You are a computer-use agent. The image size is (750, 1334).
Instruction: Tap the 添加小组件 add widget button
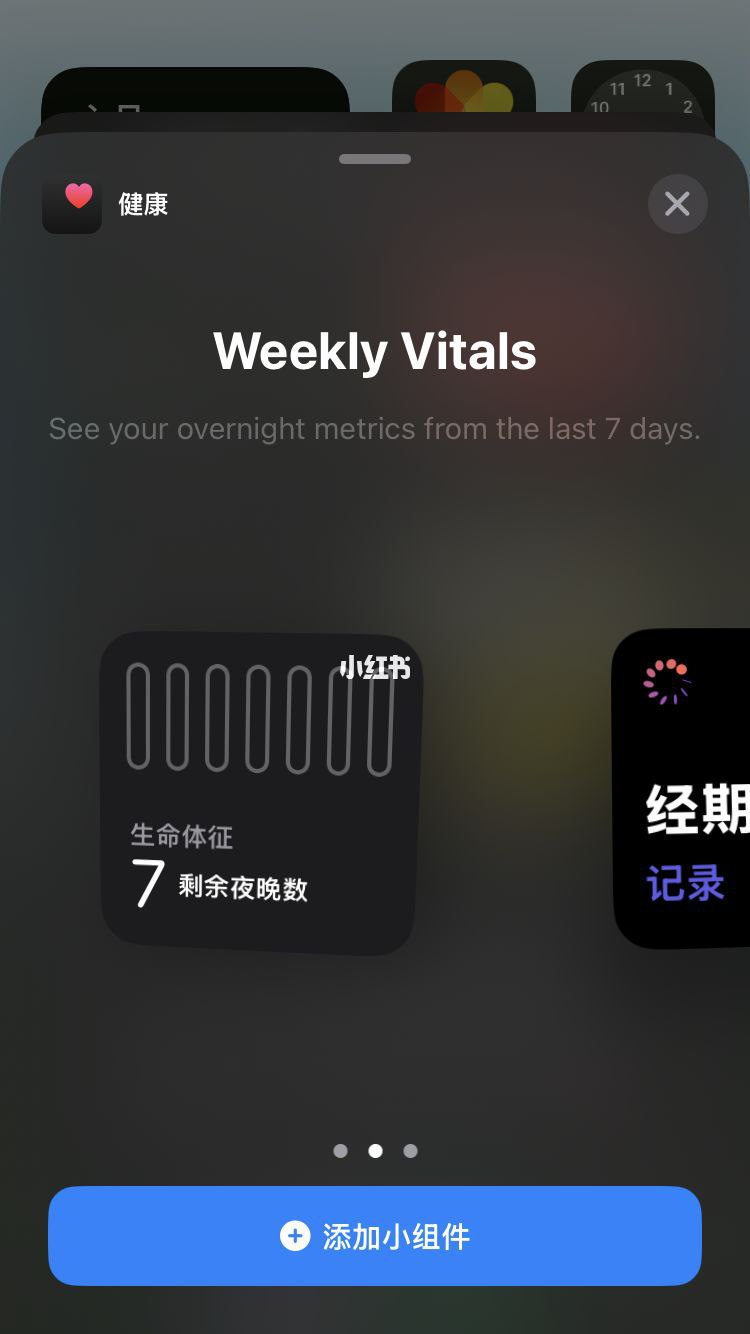tap(375, 1236)
